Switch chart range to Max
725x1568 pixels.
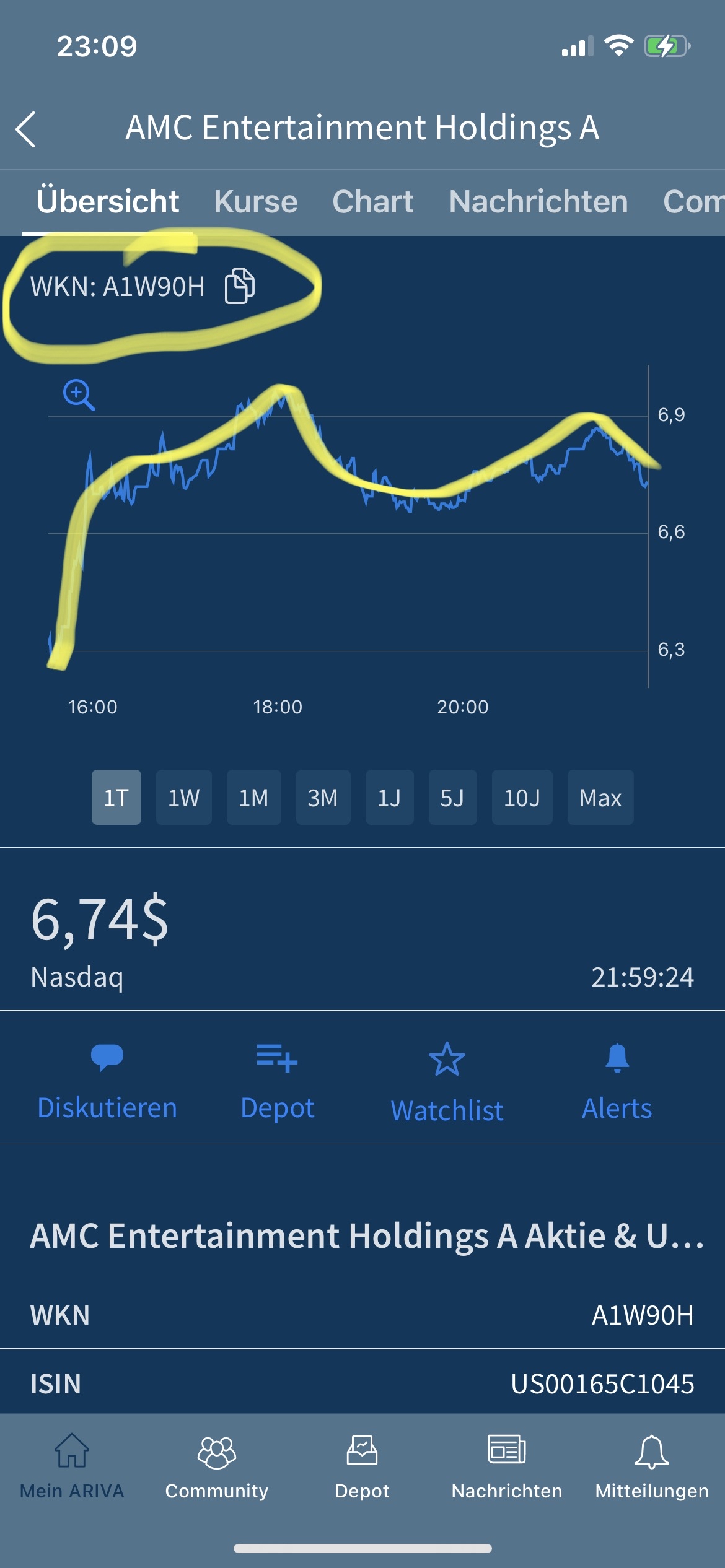(x=600, y=798)
